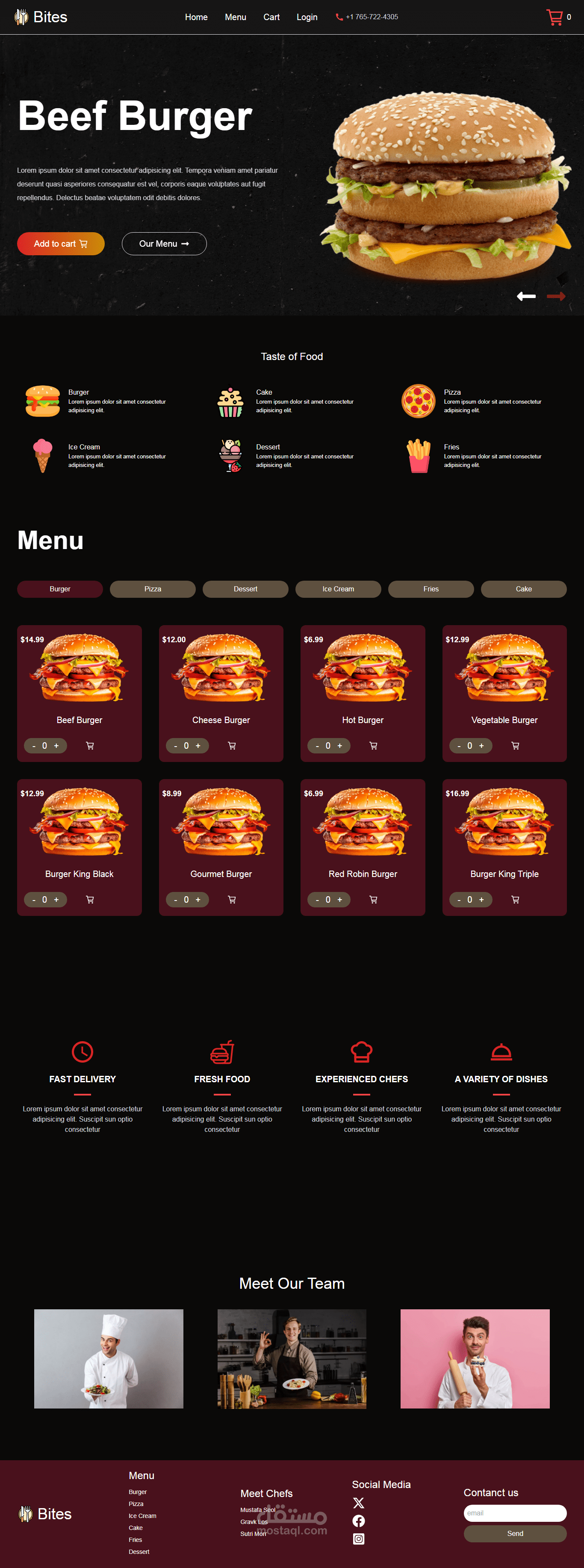The width and height of the screenshot is (584, 1568).
Task: Open the Dessert link in footer menu
Action: (x=139, y=1552)
